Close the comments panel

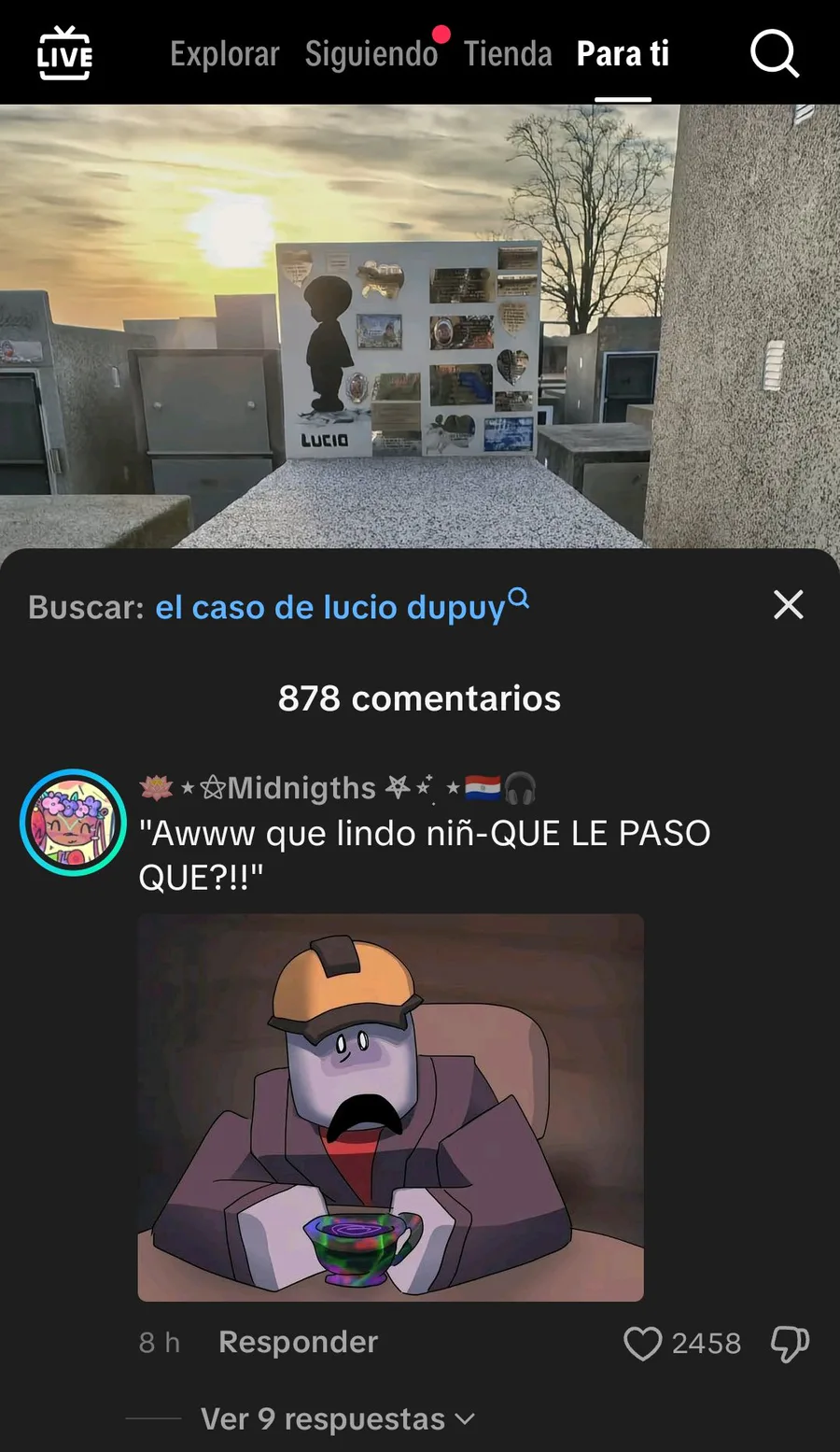click(x=789, y=605)
